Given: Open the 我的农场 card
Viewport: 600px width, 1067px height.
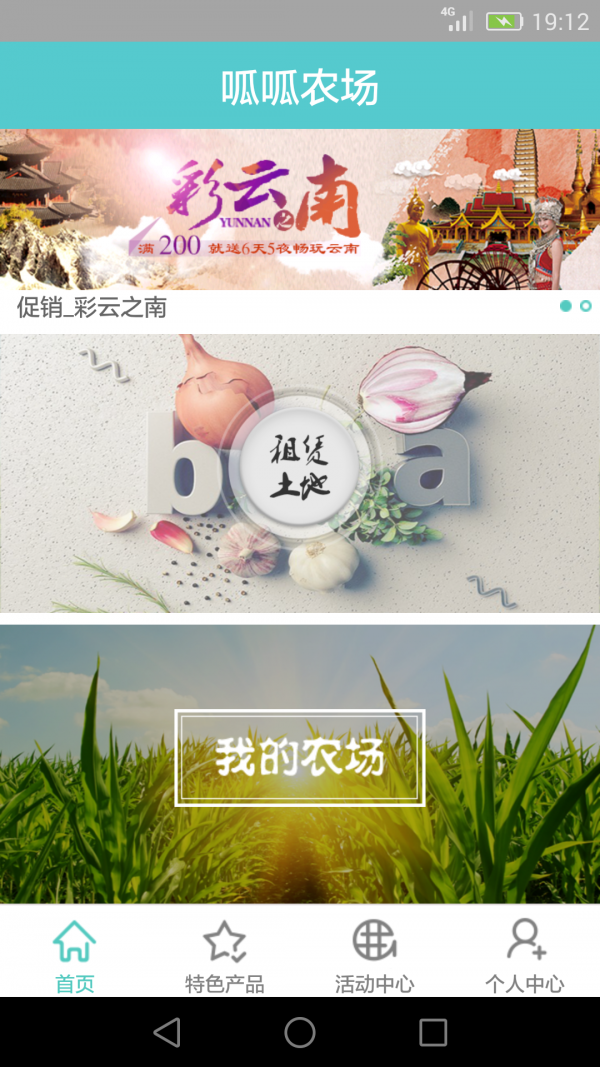Looking at the screenshot, I should (300, 758).
